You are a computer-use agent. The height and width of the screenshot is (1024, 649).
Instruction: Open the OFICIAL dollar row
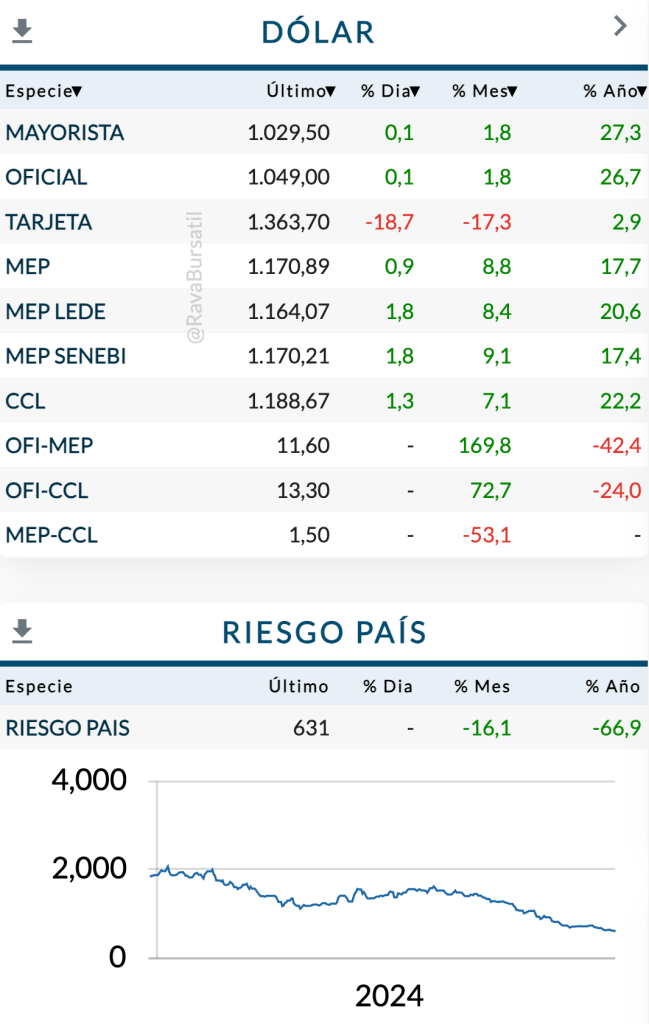pyautogui.click(x=46, y=177)
